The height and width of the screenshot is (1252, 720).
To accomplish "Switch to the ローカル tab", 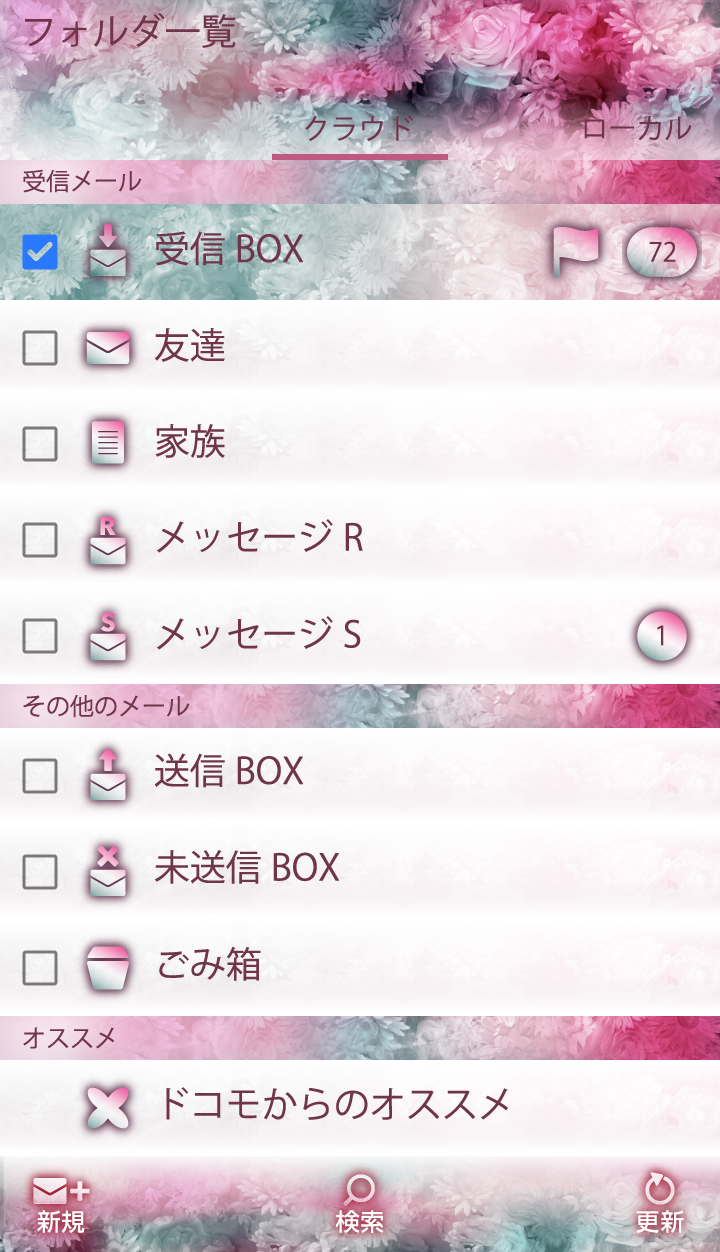I will (636, 128).
